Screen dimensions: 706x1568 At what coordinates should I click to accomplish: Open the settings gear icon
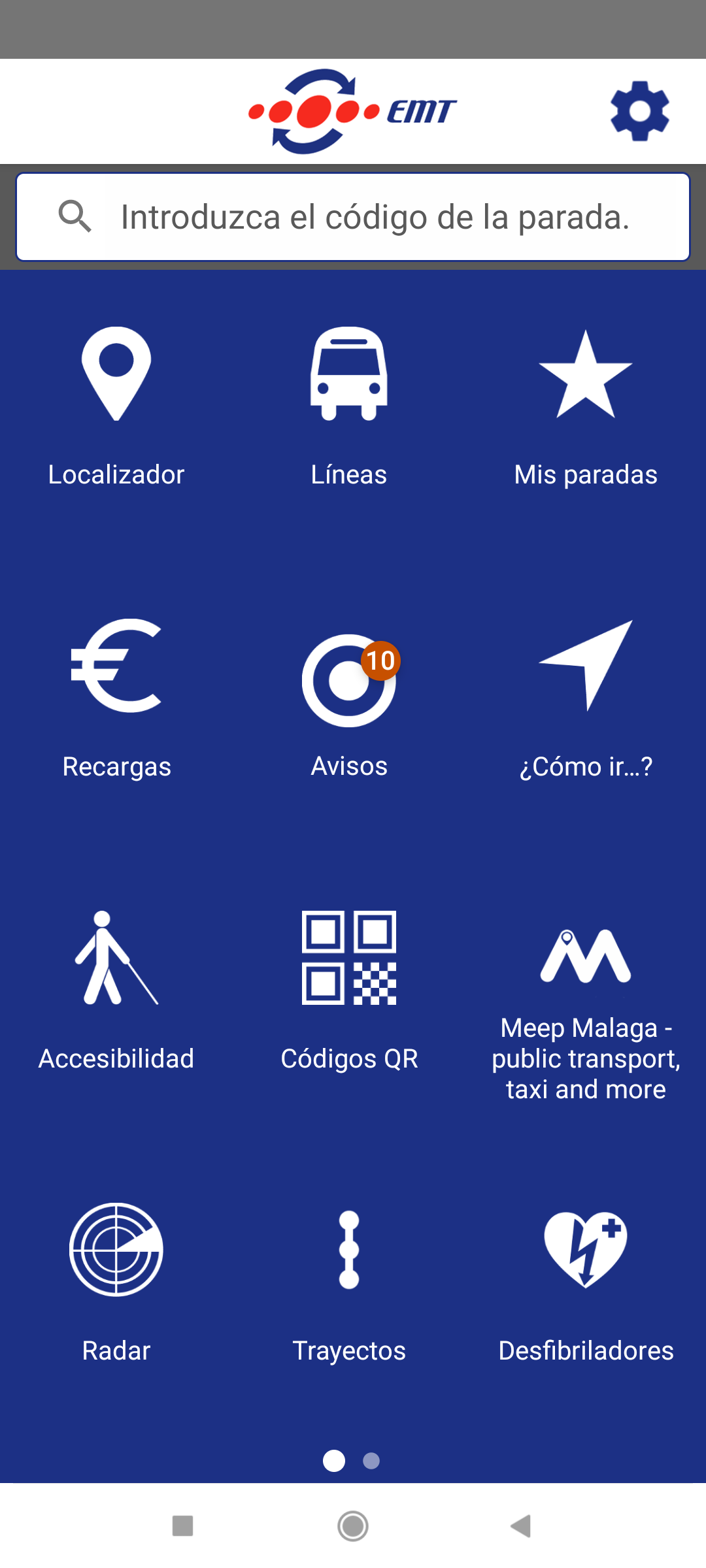pos(639,112)
